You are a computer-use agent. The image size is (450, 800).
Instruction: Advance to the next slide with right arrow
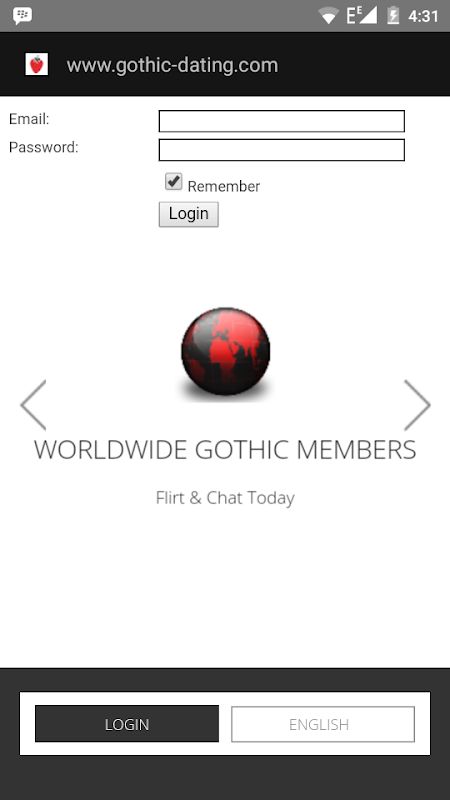click(417, 405)
